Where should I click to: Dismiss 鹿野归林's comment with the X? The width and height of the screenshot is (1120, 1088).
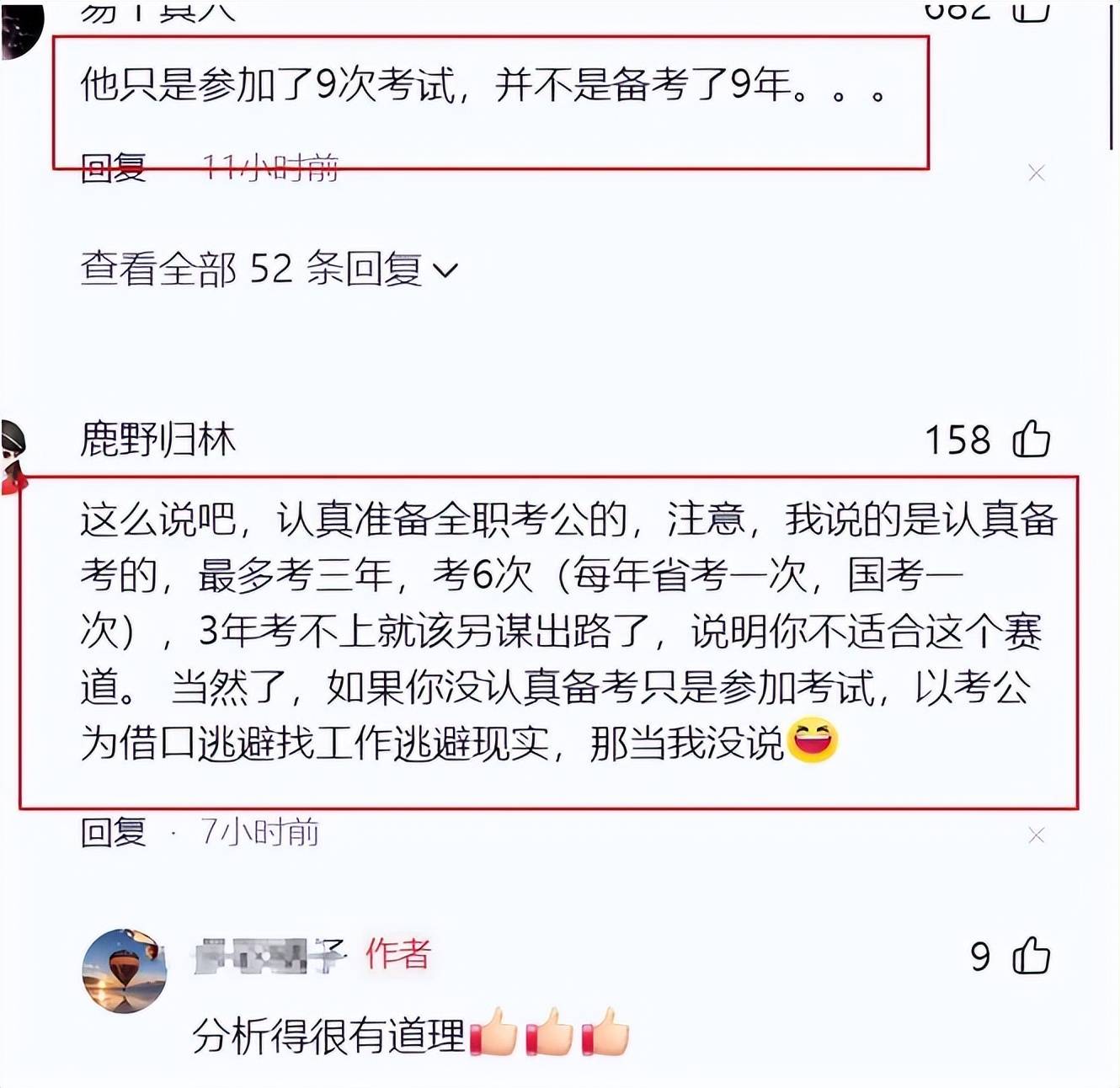pyautogui.click(x=1036, y=835)
